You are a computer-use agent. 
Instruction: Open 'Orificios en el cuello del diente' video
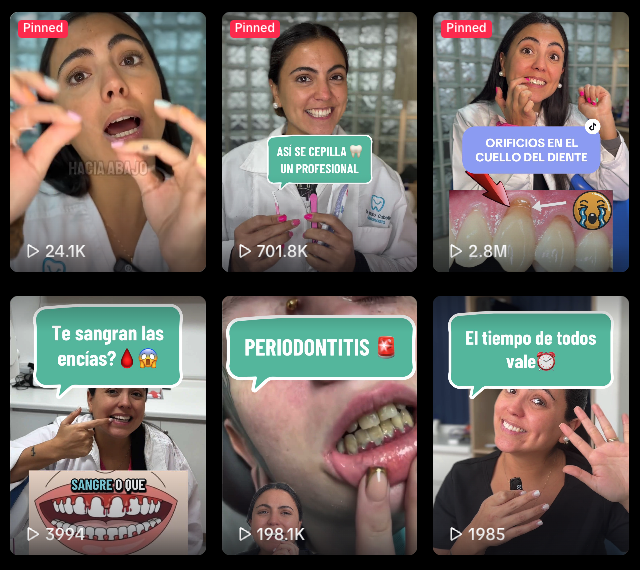tap(530, 142)
